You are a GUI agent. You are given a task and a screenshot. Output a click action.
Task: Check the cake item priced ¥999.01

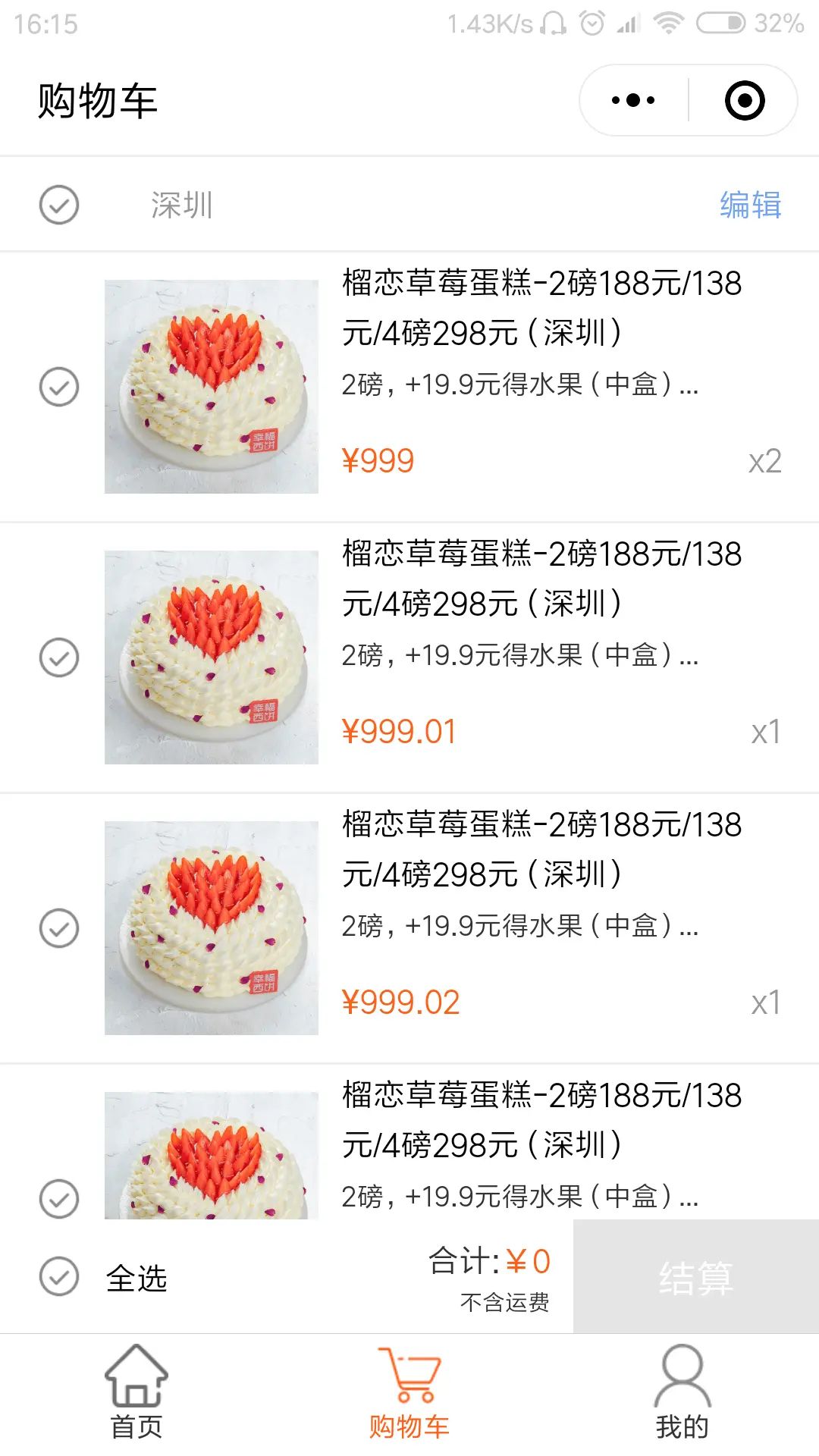tap(59, 657)
